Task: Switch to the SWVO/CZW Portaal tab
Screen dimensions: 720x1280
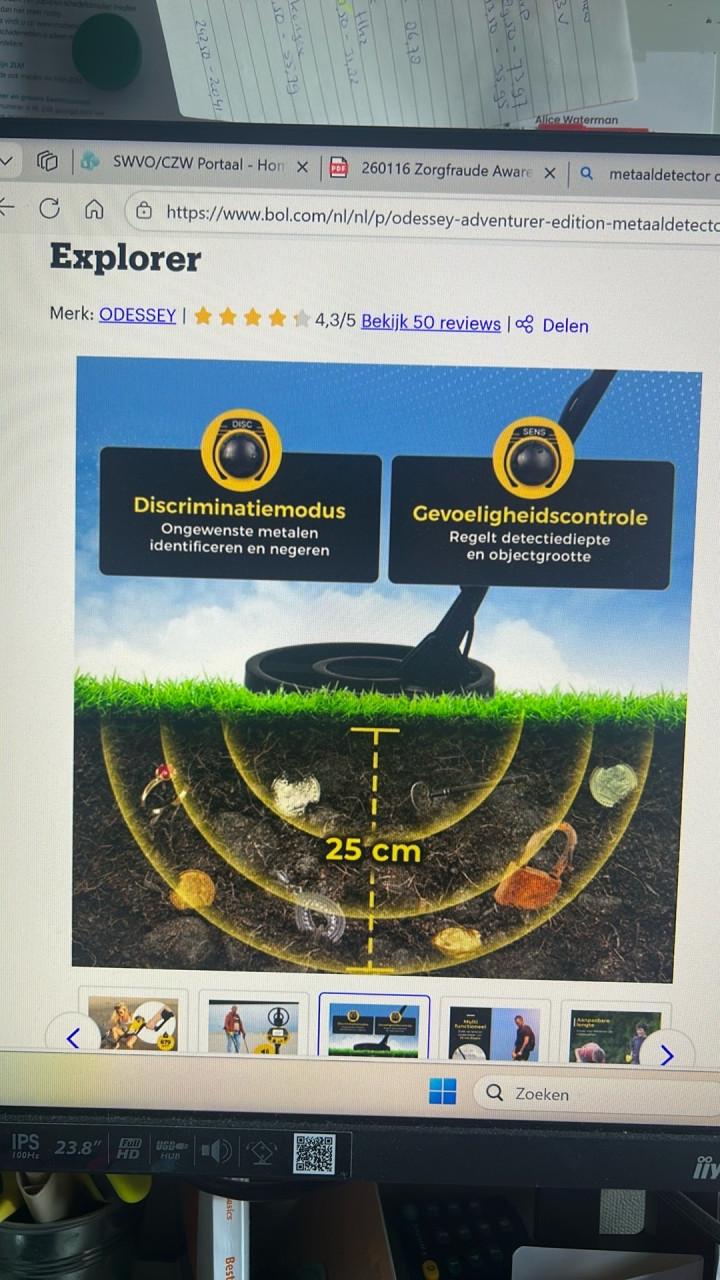Action: coord(198,164)
